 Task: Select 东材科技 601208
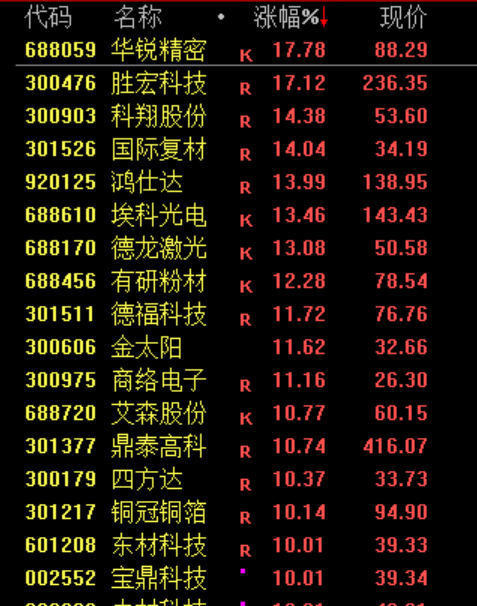point(238,545)
